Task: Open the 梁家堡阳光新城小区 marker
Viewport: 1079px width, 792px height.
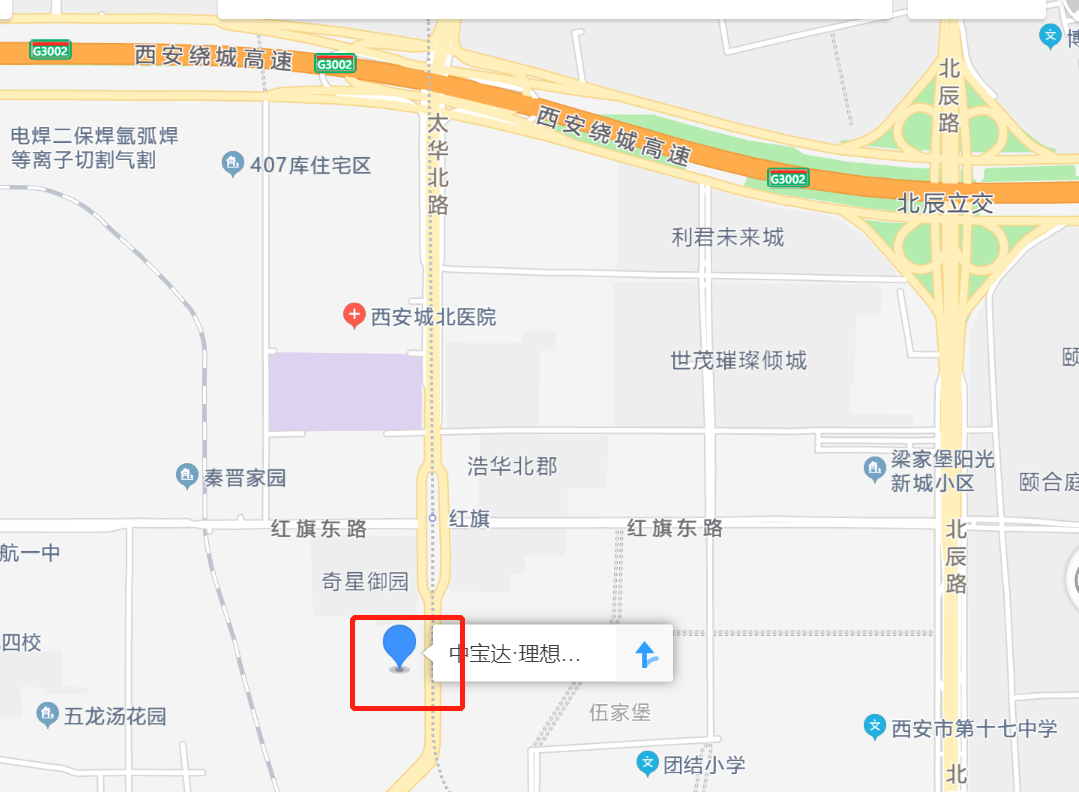Action: 875,467
